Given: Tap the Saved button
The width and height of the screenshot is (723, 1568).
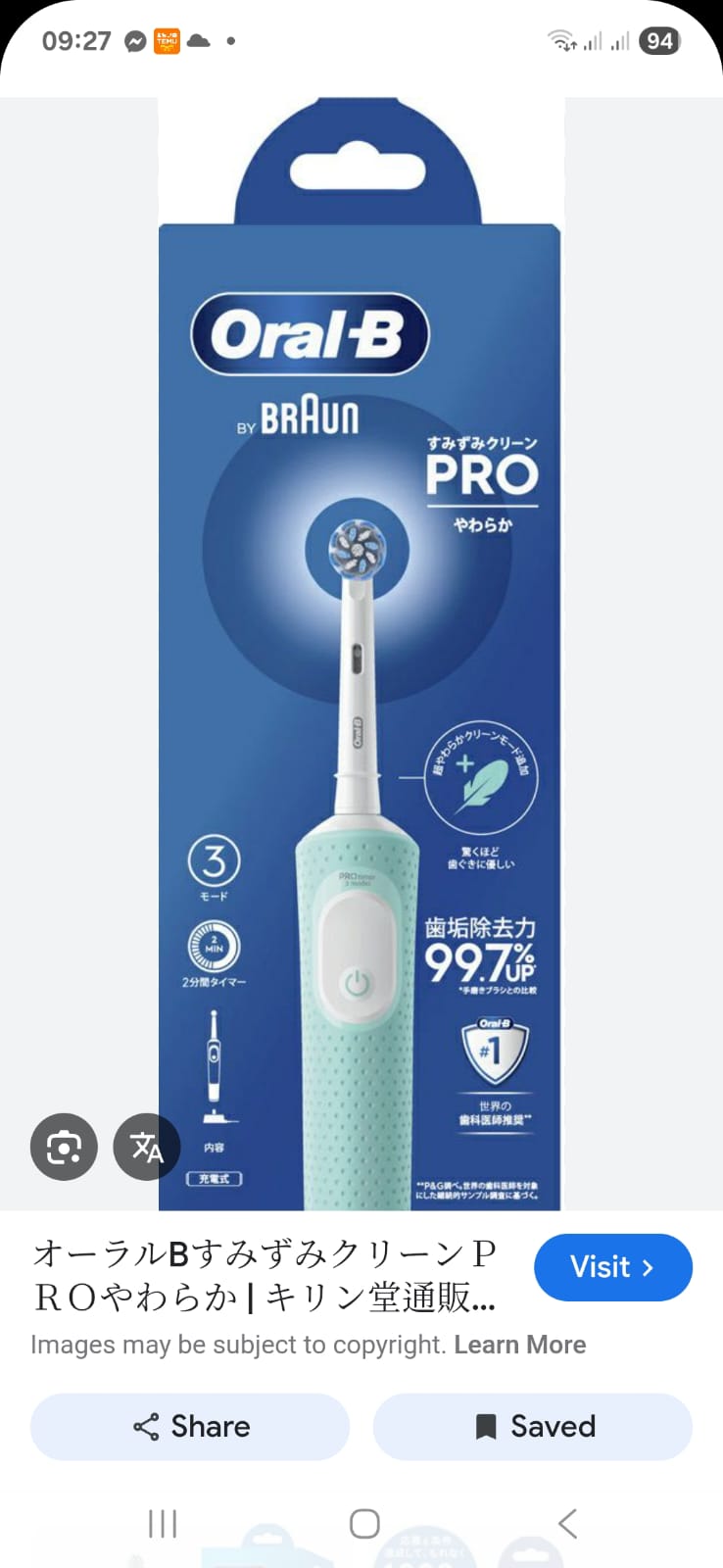Looking at the screenshot, I should [x=532, y=1427].
